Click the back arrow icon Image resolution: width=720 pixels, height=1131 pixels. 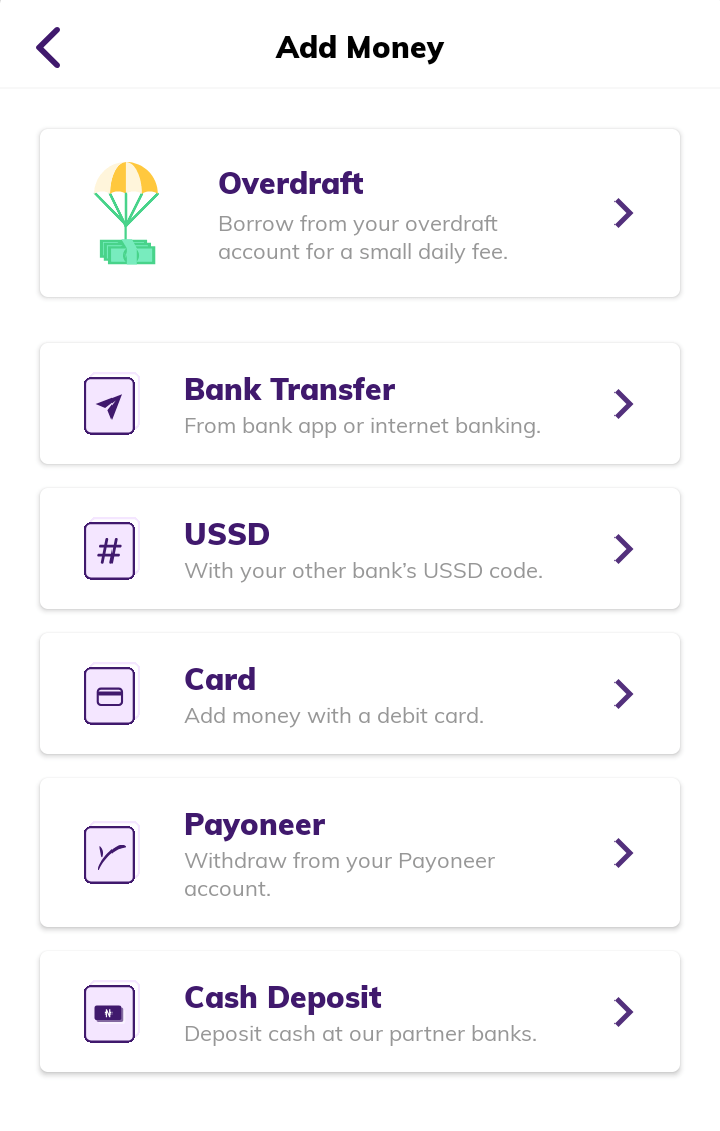[48, 47]
